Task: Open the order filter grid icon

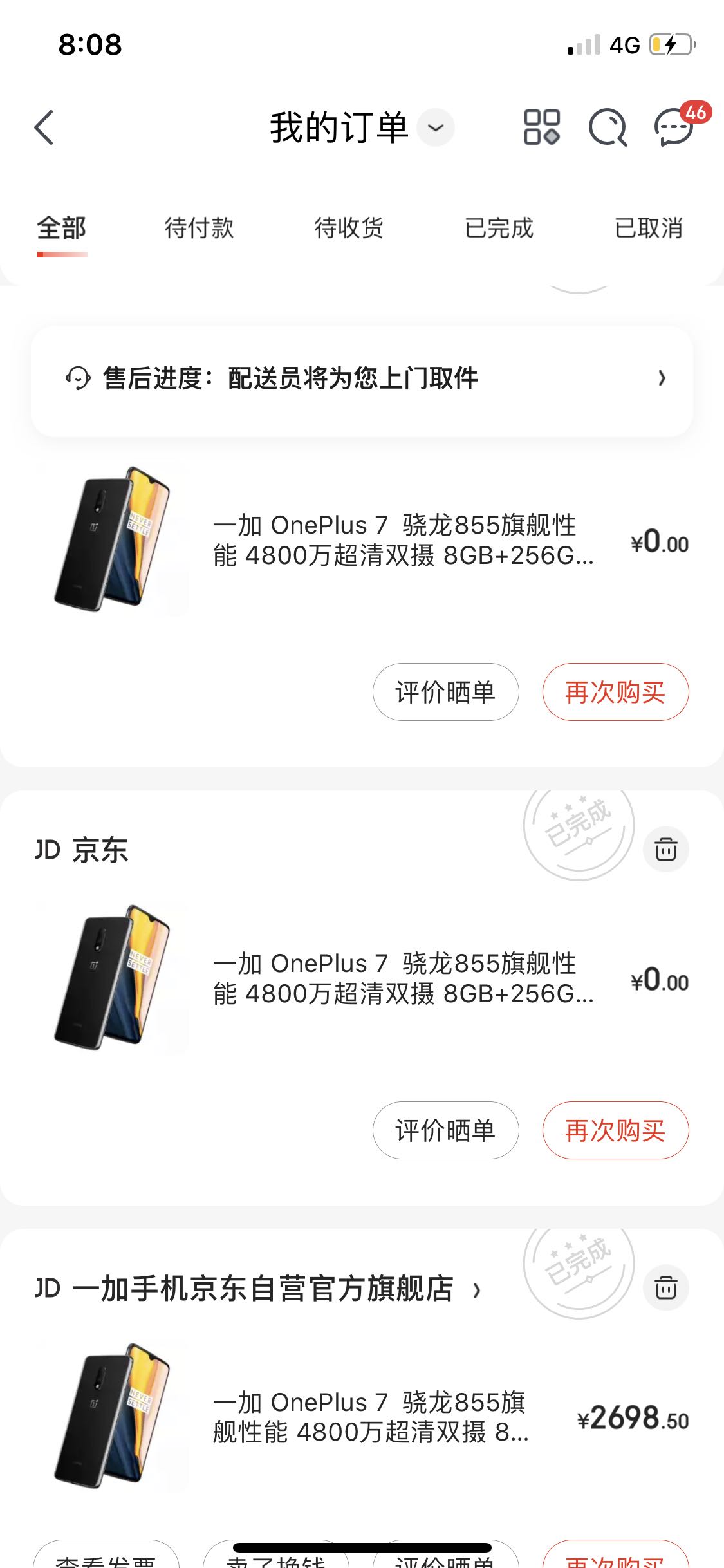Action: click(x=541, y=127)
